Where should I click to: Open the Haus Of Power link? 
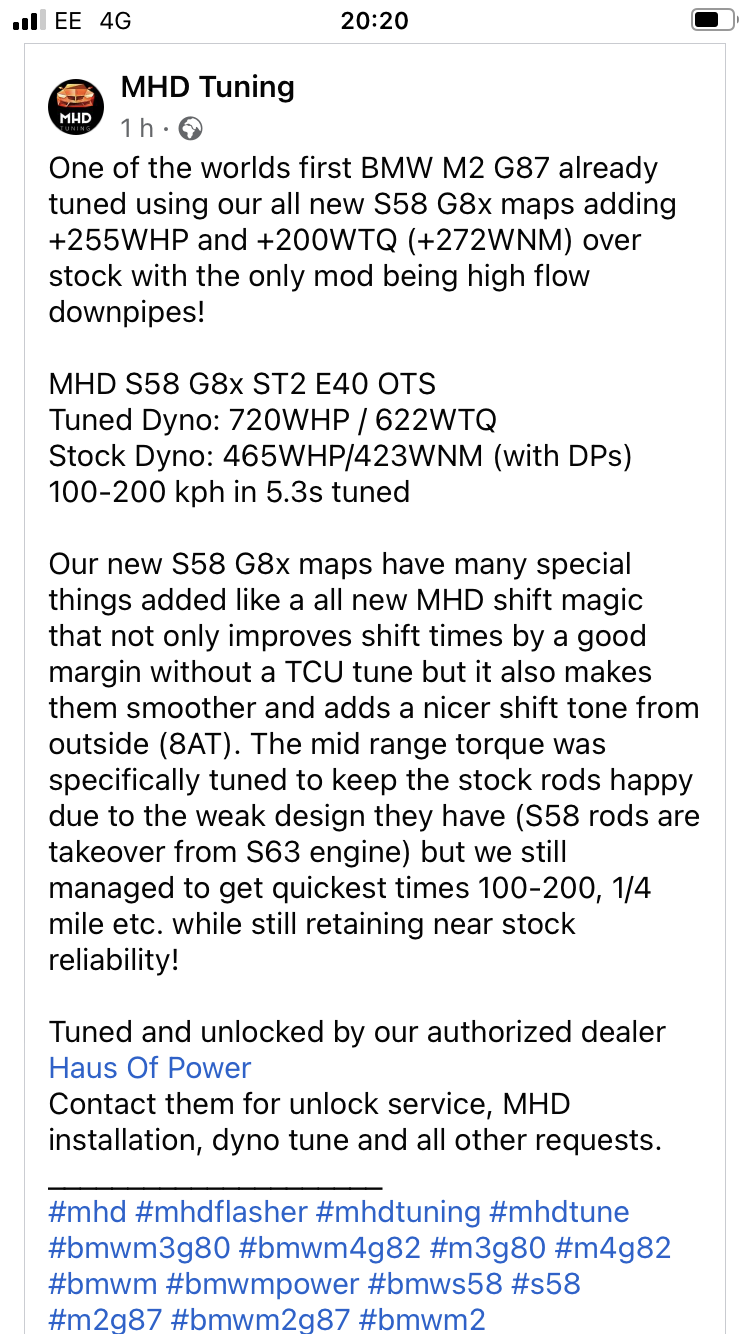pos(150,1068)
